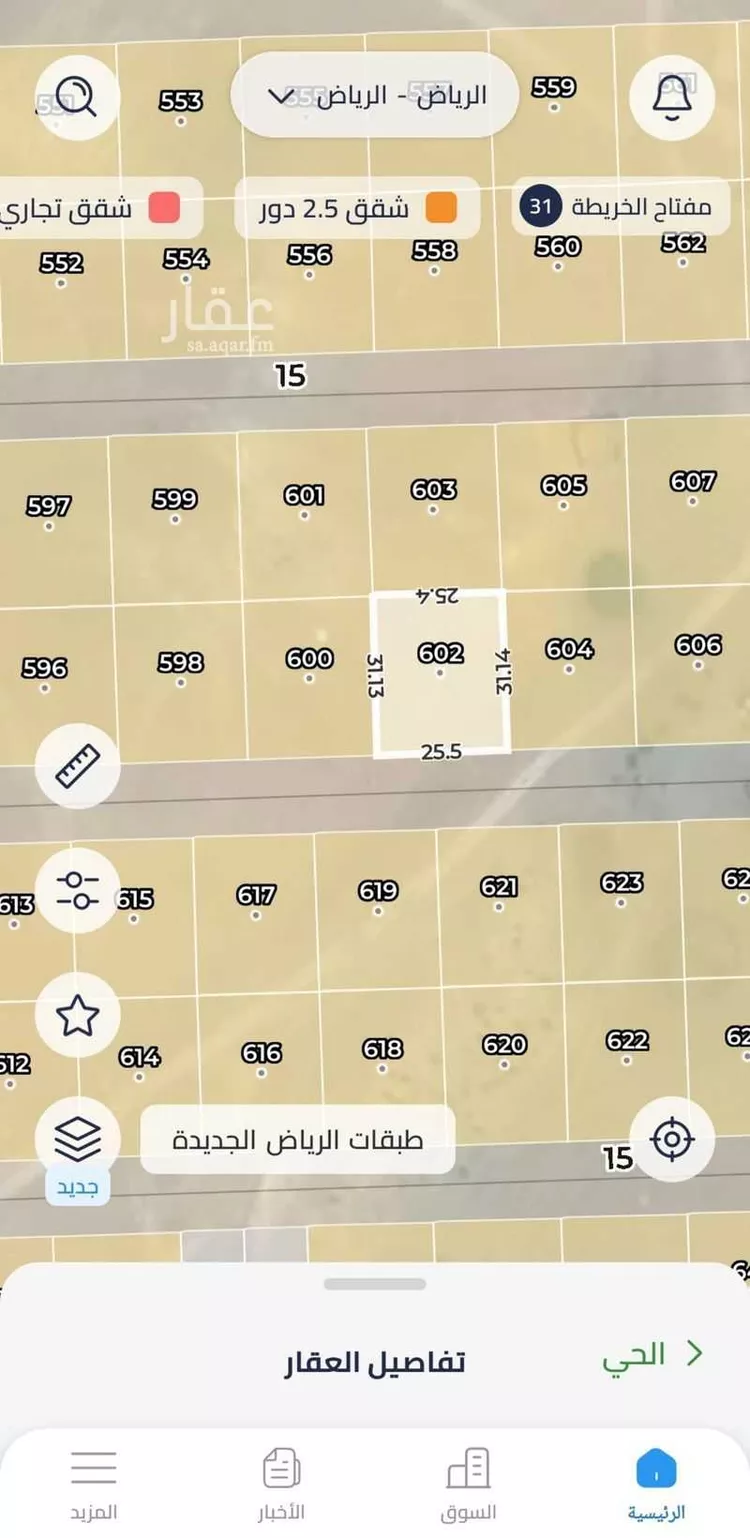Expand the الرياض - الرياض city dropdown

(374, 96)
